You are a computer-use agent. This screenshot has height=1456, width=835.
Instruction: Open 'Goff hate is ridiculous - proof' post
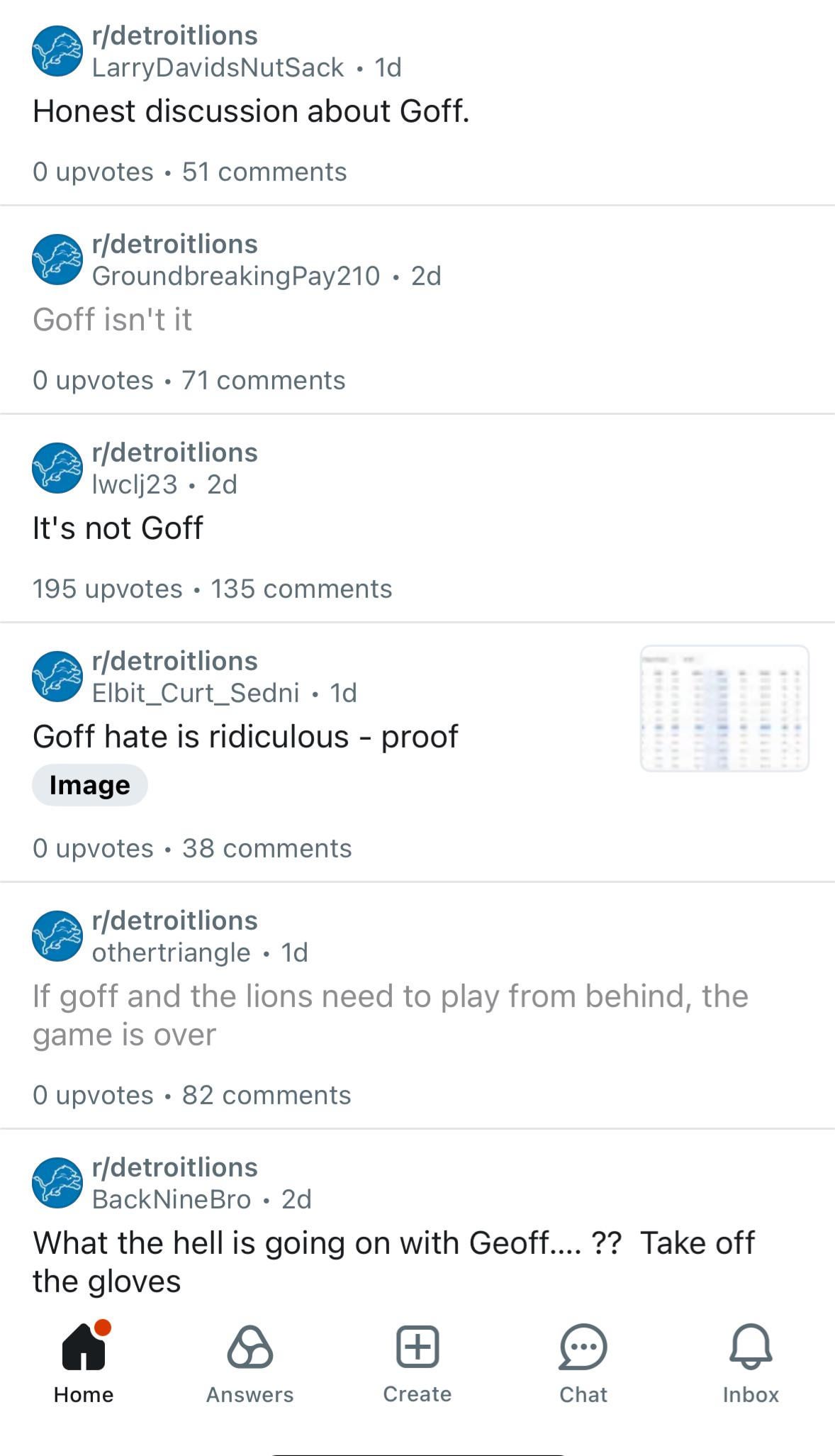pos(245,737)
